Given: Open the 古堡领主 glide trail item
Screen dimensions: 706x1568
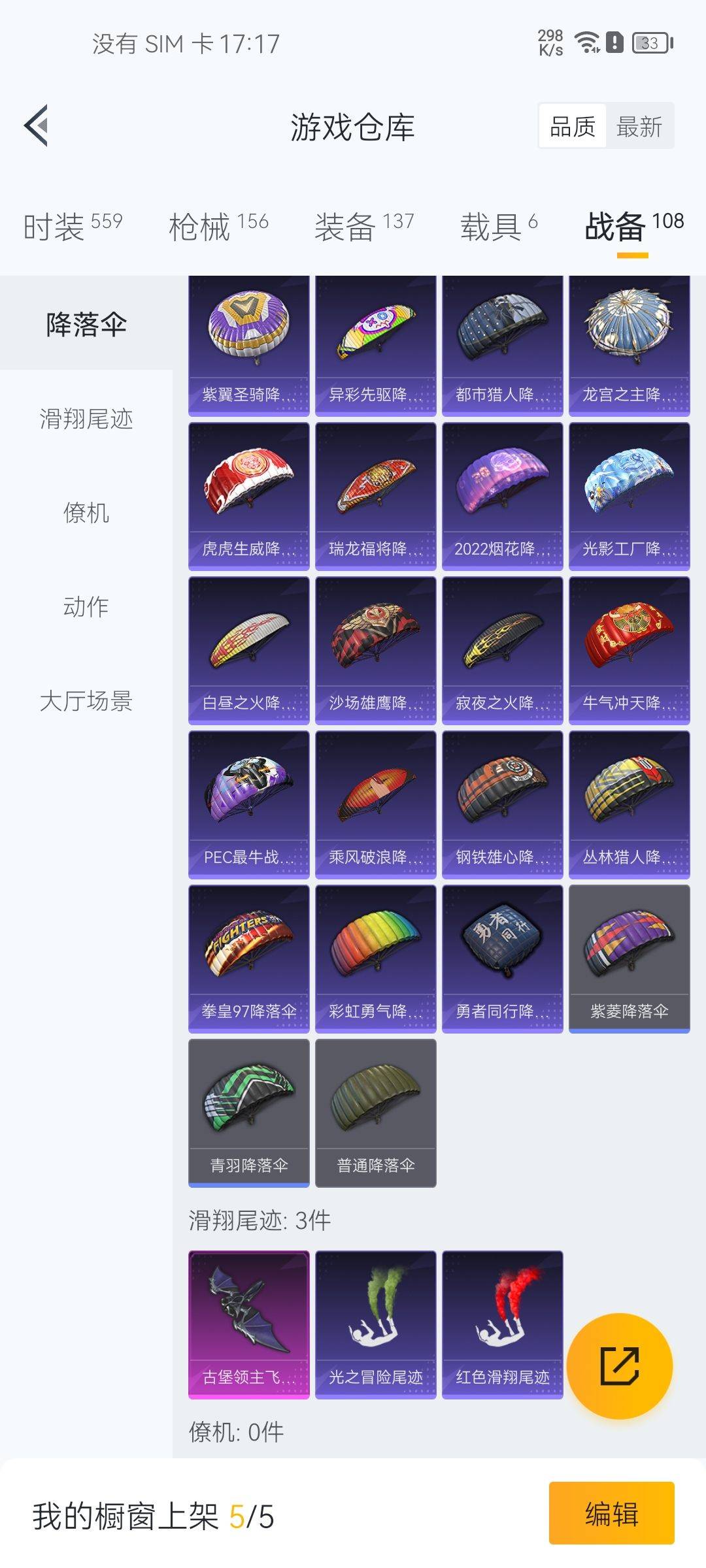Looking at the screenshot, I should tap(248, 1324).
